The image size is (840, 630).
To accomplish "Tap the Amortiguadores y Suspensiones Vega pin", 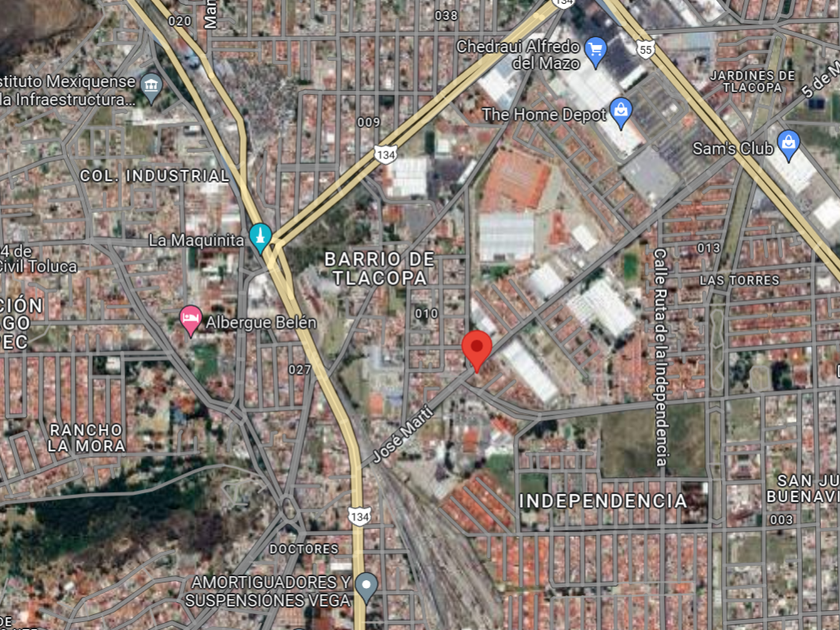I will pyautogui.click(x=366, y=588).
